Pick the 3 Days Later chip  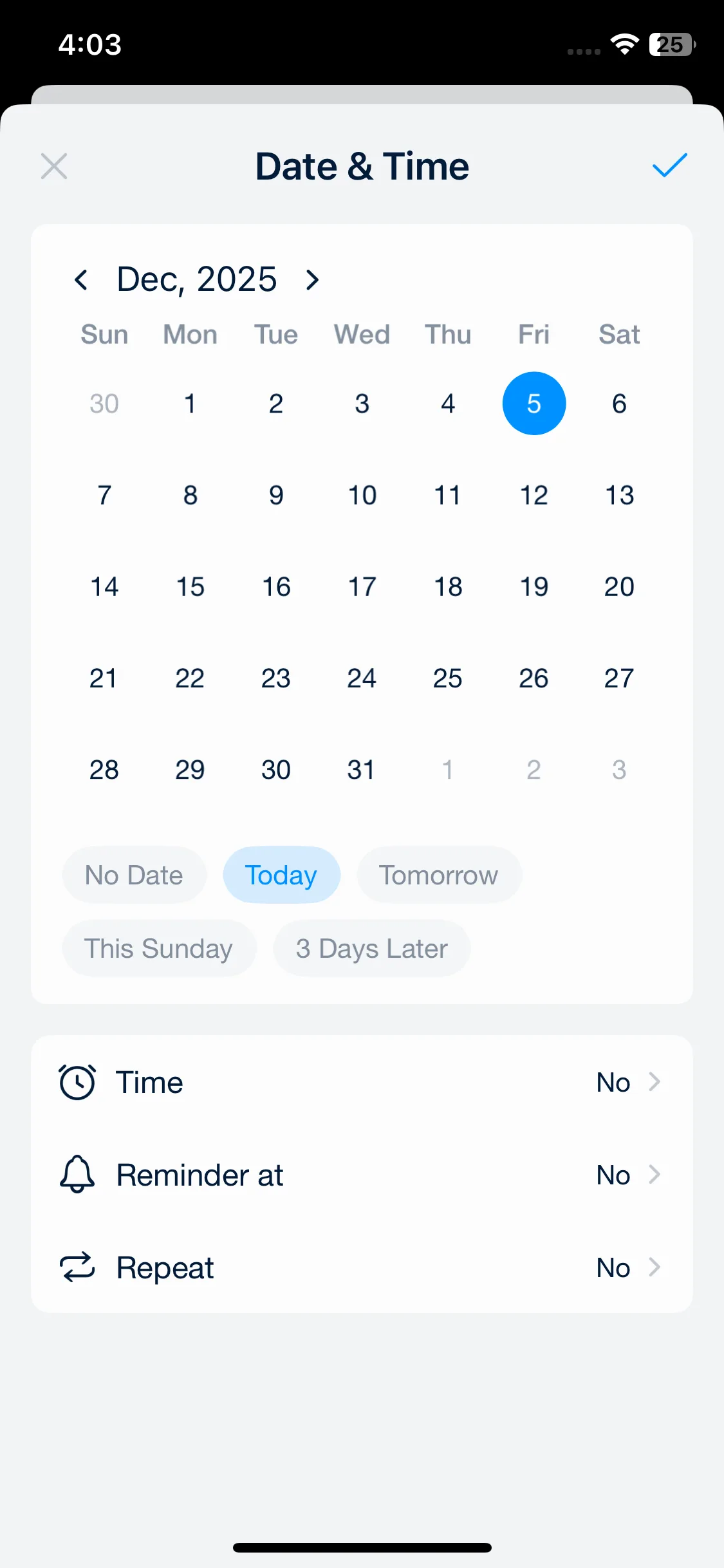pyautogui.click(x=371, y=948)
